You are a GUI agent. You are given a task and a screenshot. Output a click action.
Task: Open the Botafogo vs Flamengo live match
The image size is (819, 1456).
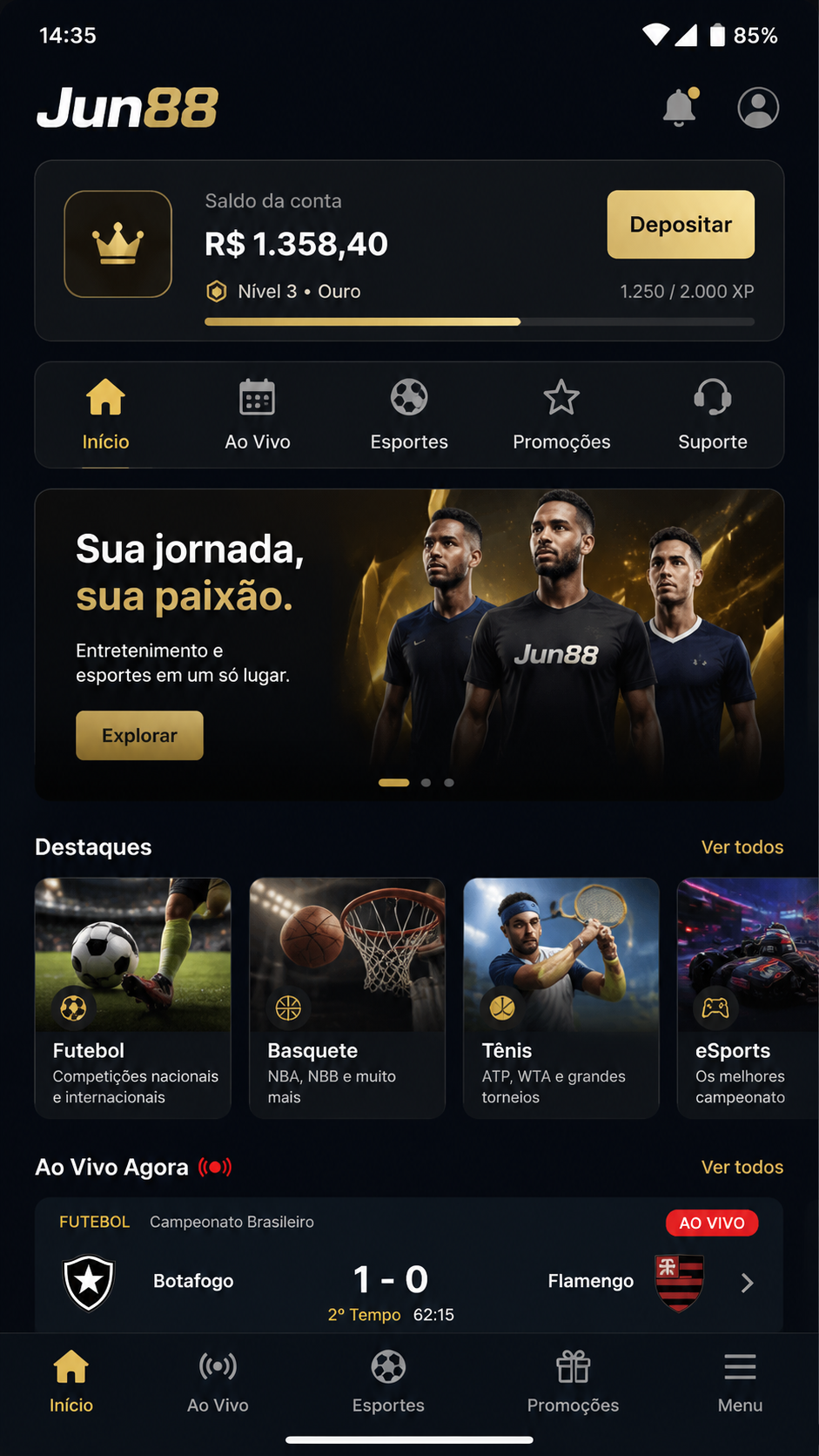coord(409,1265)
